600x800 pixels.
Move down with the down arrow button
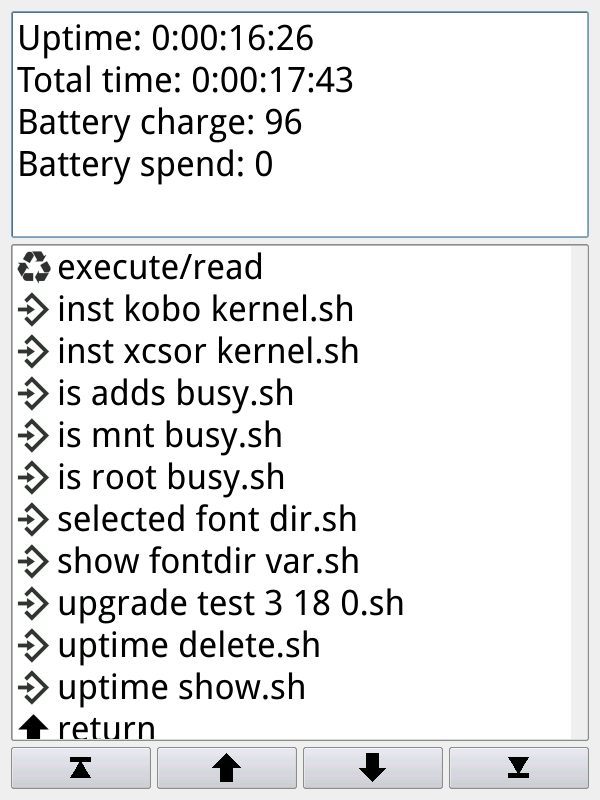pyautogui.click(x=373, y=768)
